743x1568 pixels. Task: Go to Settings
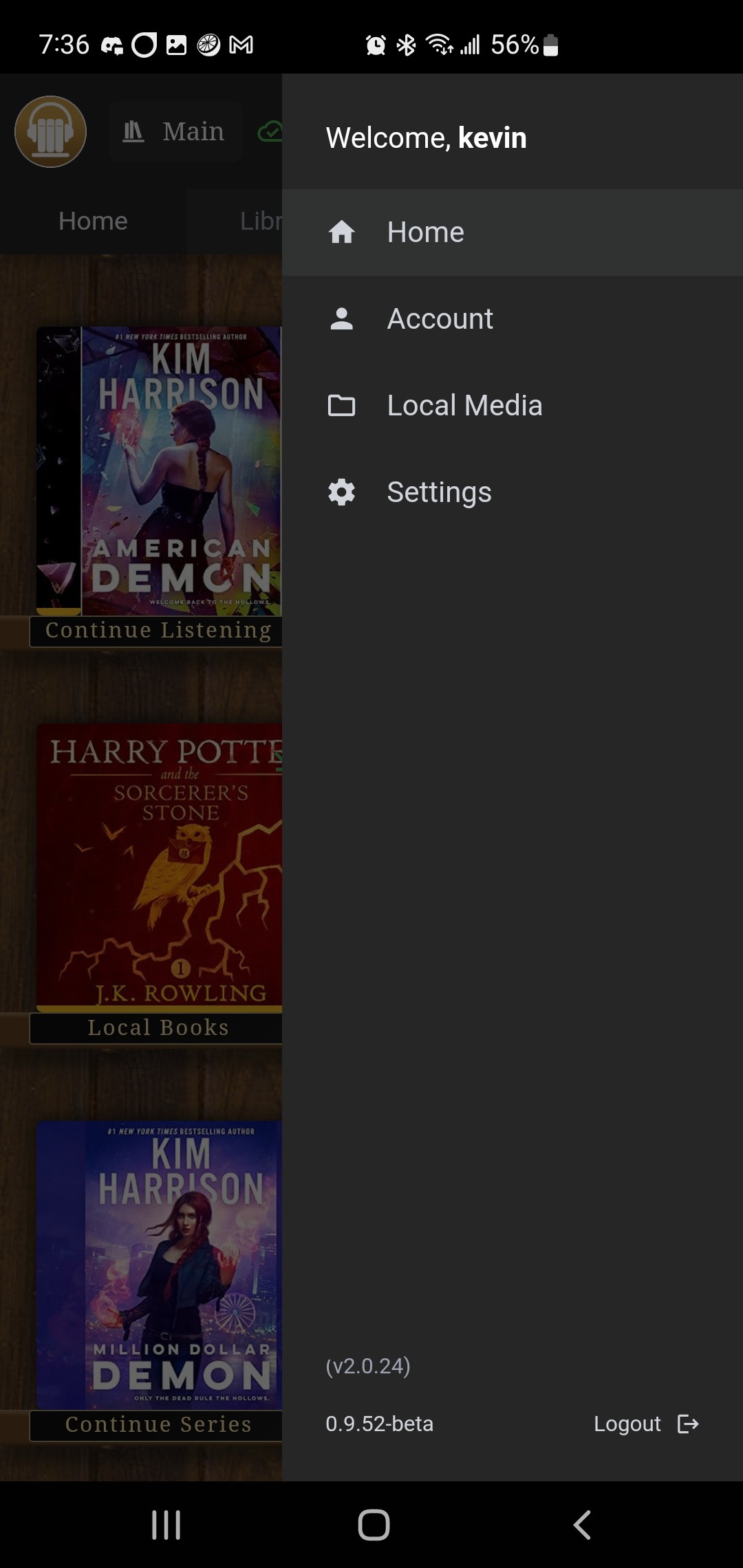point(512,492)
